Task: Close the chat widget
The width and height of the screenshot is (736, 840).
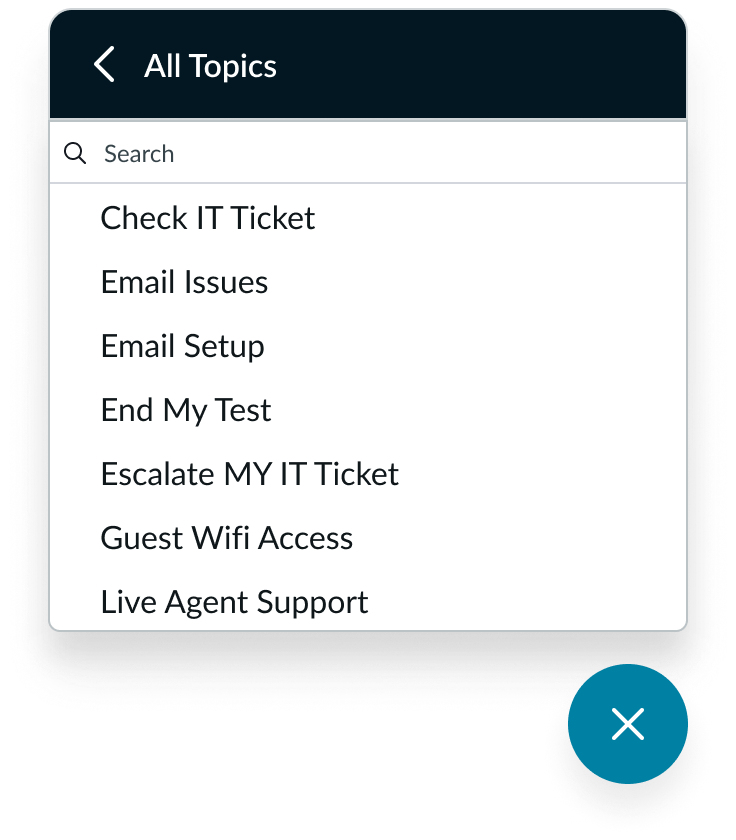Action: tap(627, 723)
